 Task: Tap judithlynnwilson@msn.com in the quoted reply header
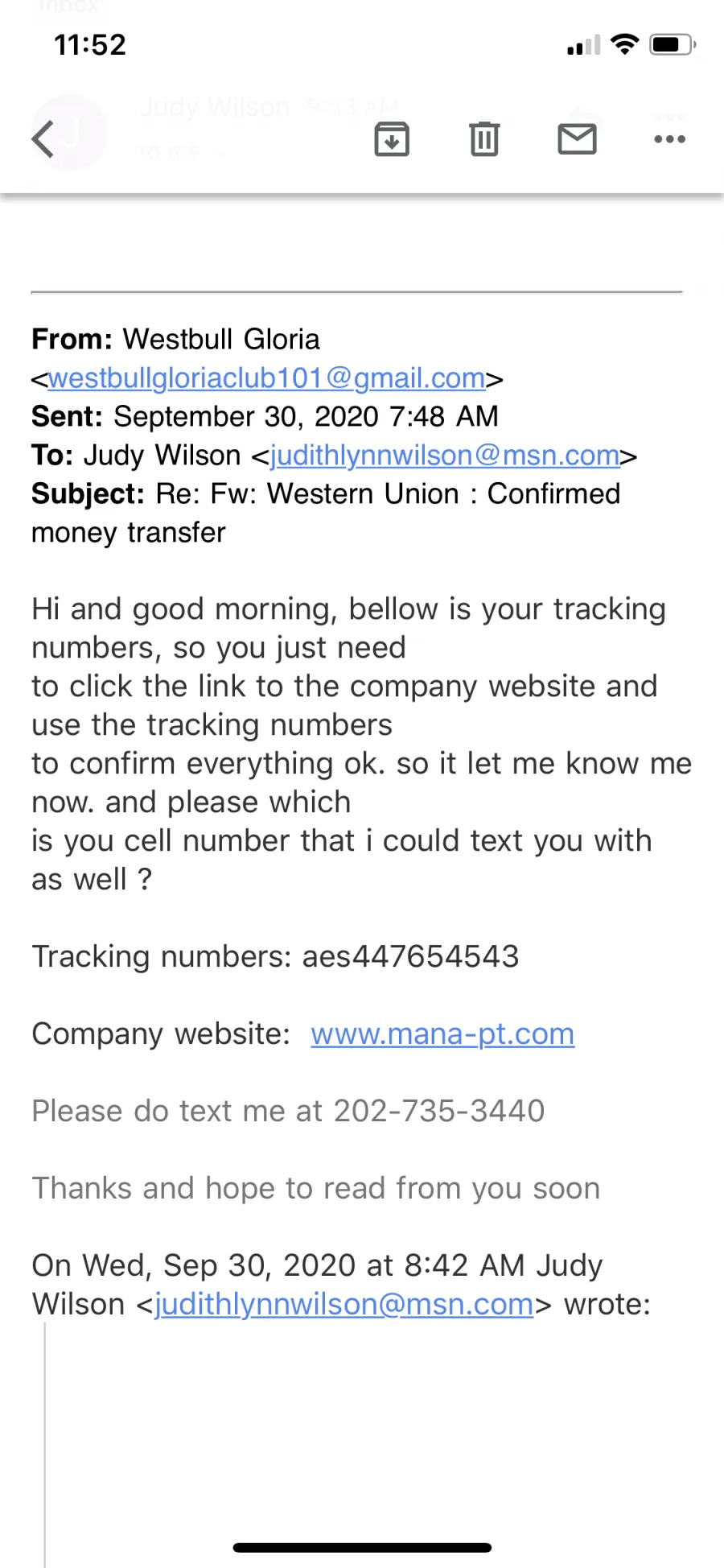click(344, 1304)
